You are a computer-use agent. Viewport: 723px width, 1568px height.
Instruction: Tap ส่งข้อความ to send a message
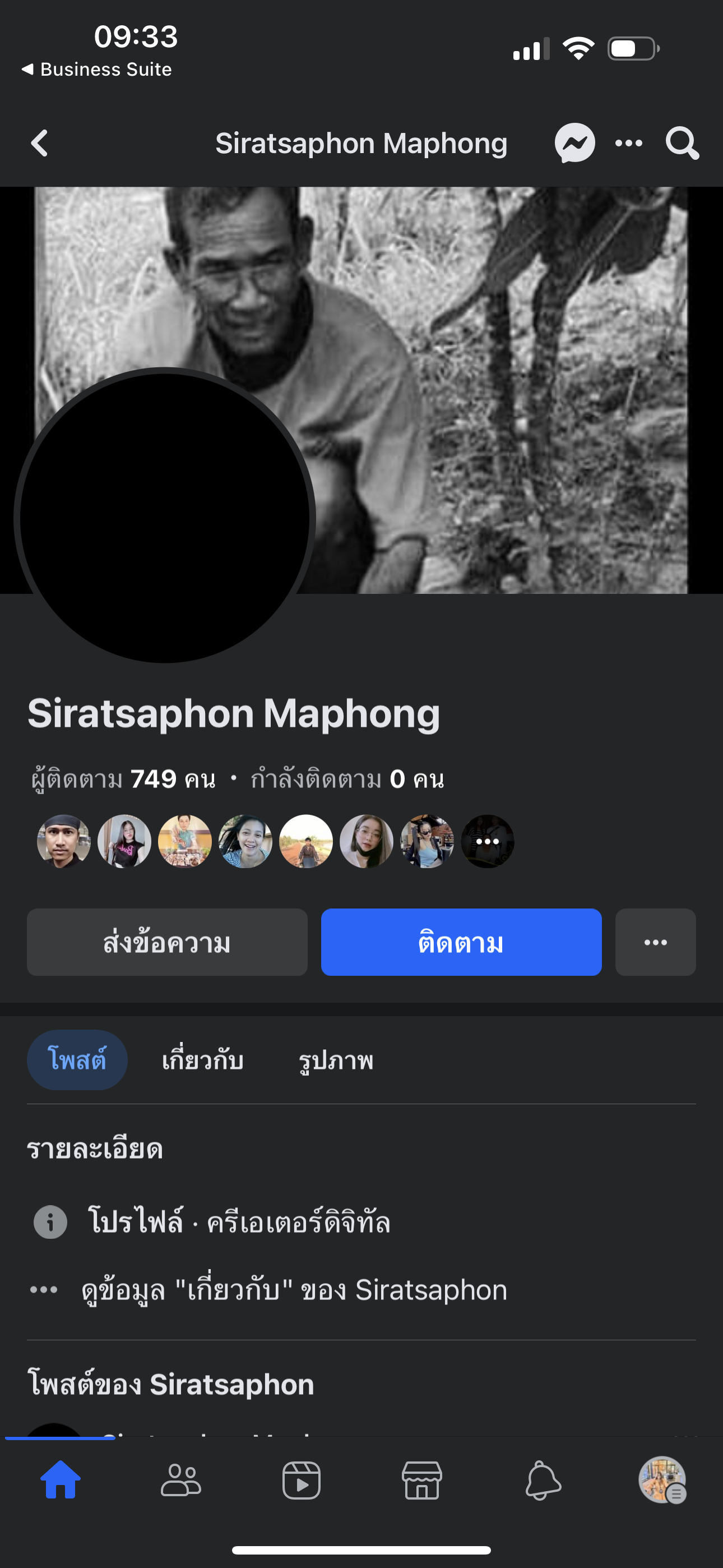pos(167,942)
